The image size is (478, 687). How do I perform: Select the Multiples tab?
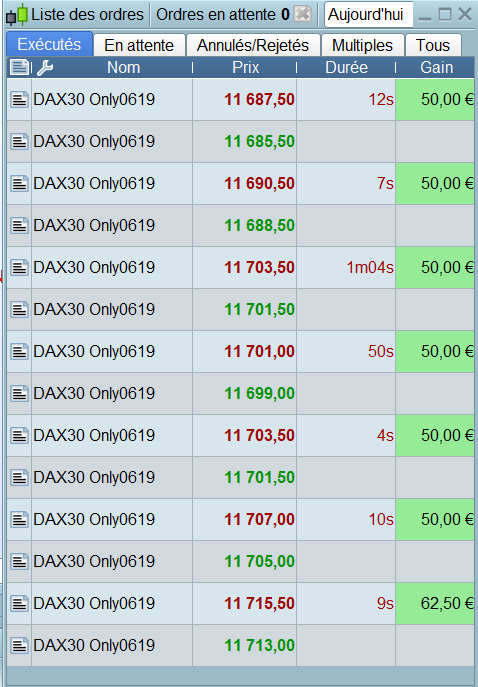click(x=362, y=45)
